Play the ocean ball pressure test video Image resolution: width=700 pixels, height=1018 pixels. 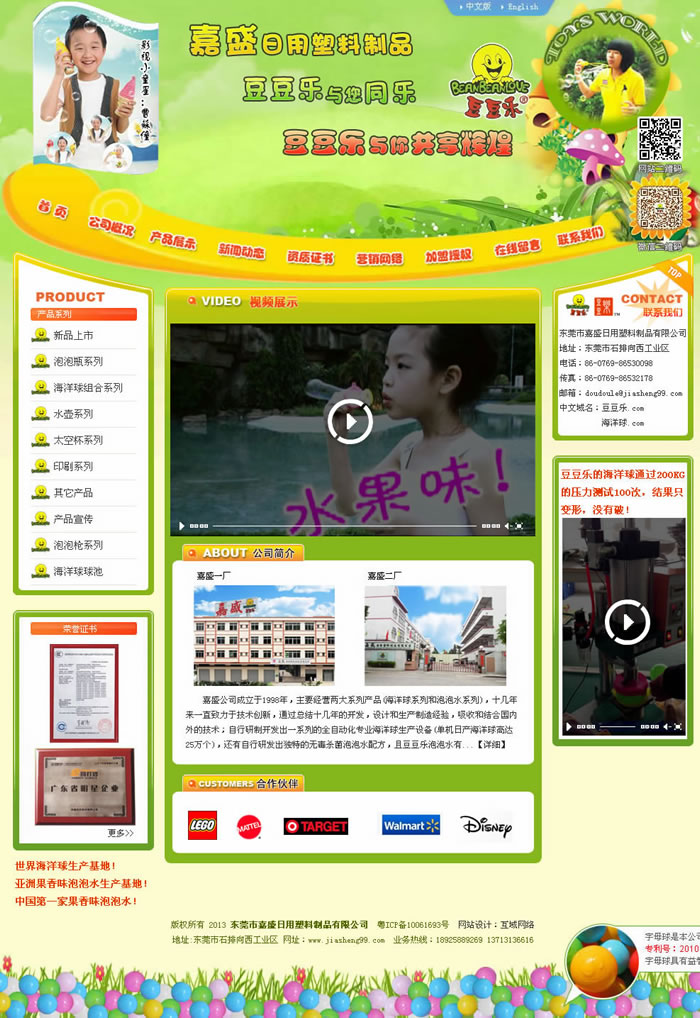click(x=627, y=623)
